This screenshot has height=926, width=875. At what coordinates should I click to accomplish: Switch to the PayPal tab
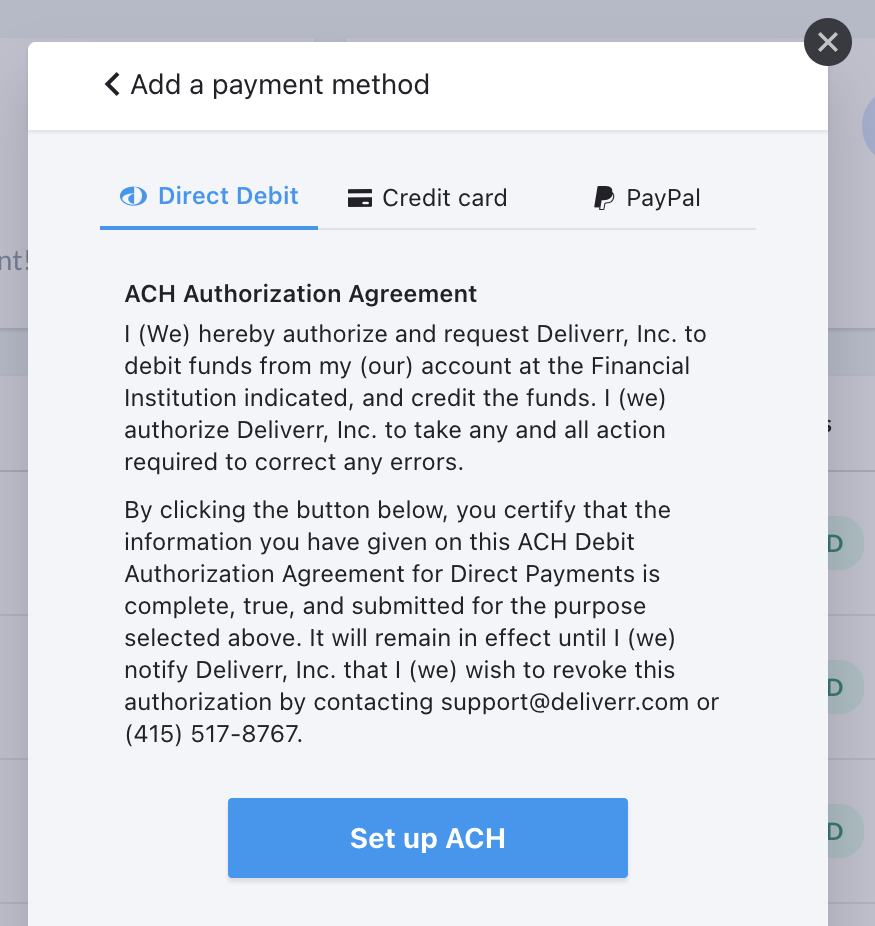647,198
